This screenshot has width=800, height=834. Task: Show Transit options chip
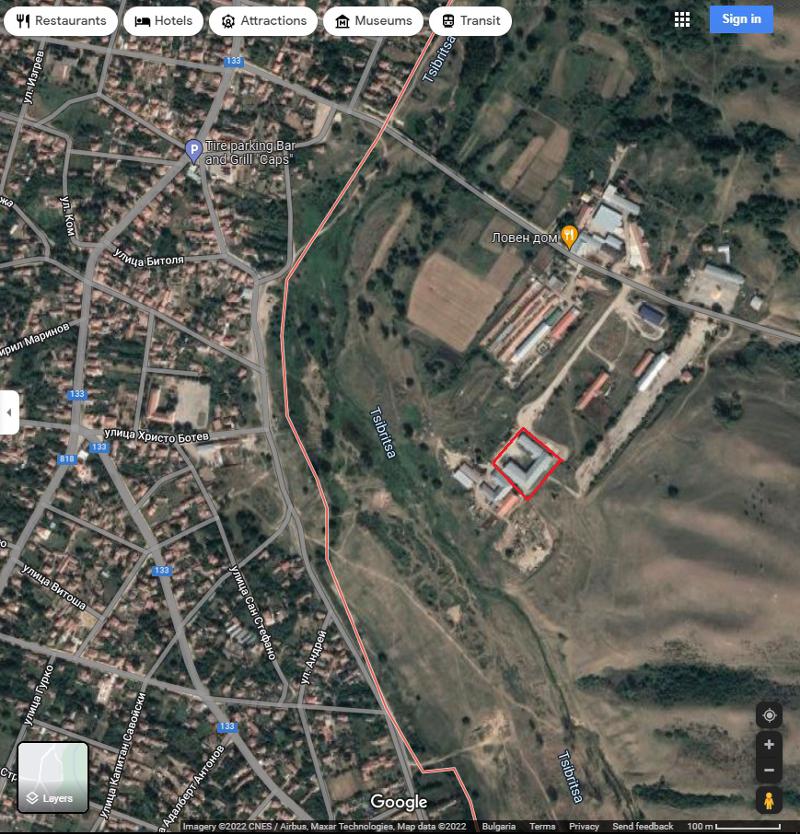[470, 21]
